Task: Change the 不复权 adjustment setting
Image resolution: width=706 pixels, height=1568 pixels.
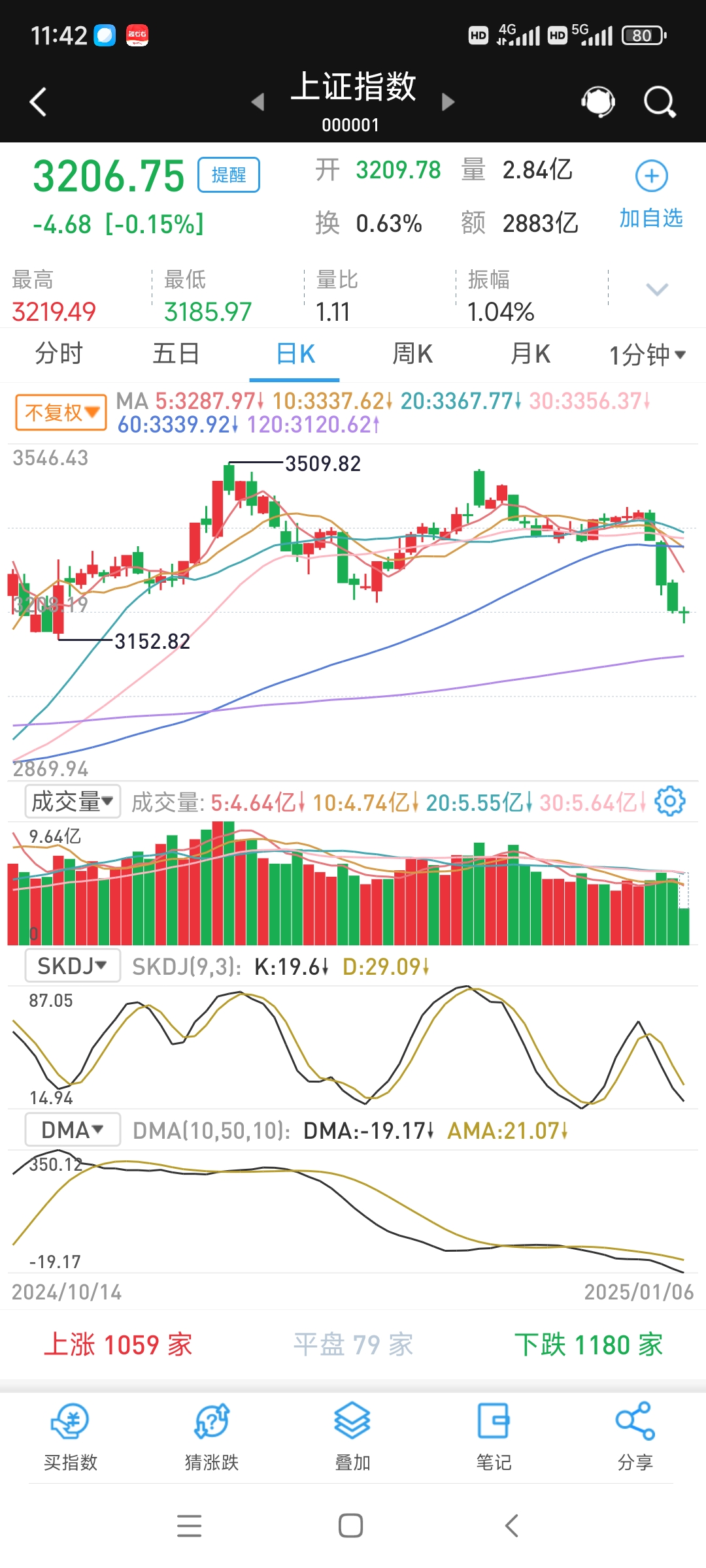Action: (61, 412)
